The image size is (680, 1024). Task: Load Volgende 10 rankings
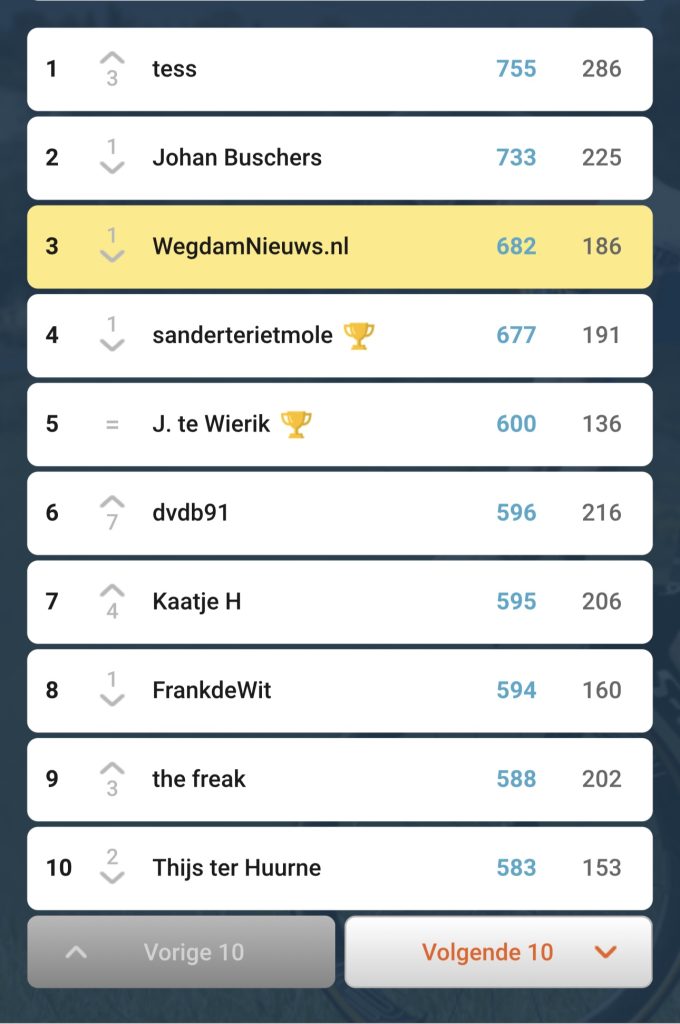498,952
